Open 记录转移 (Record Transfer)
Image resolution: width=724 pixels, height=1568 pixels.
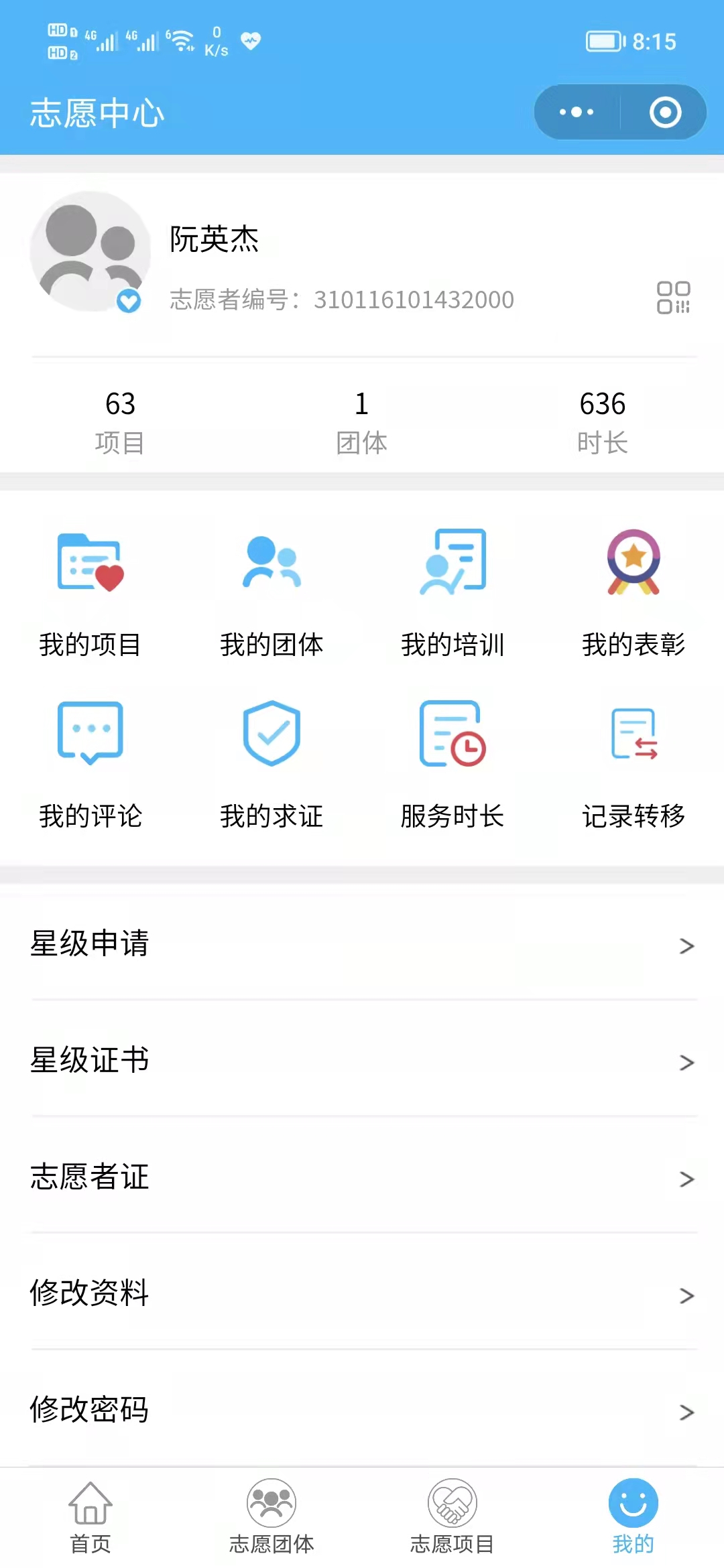click(x=633, y=764)
